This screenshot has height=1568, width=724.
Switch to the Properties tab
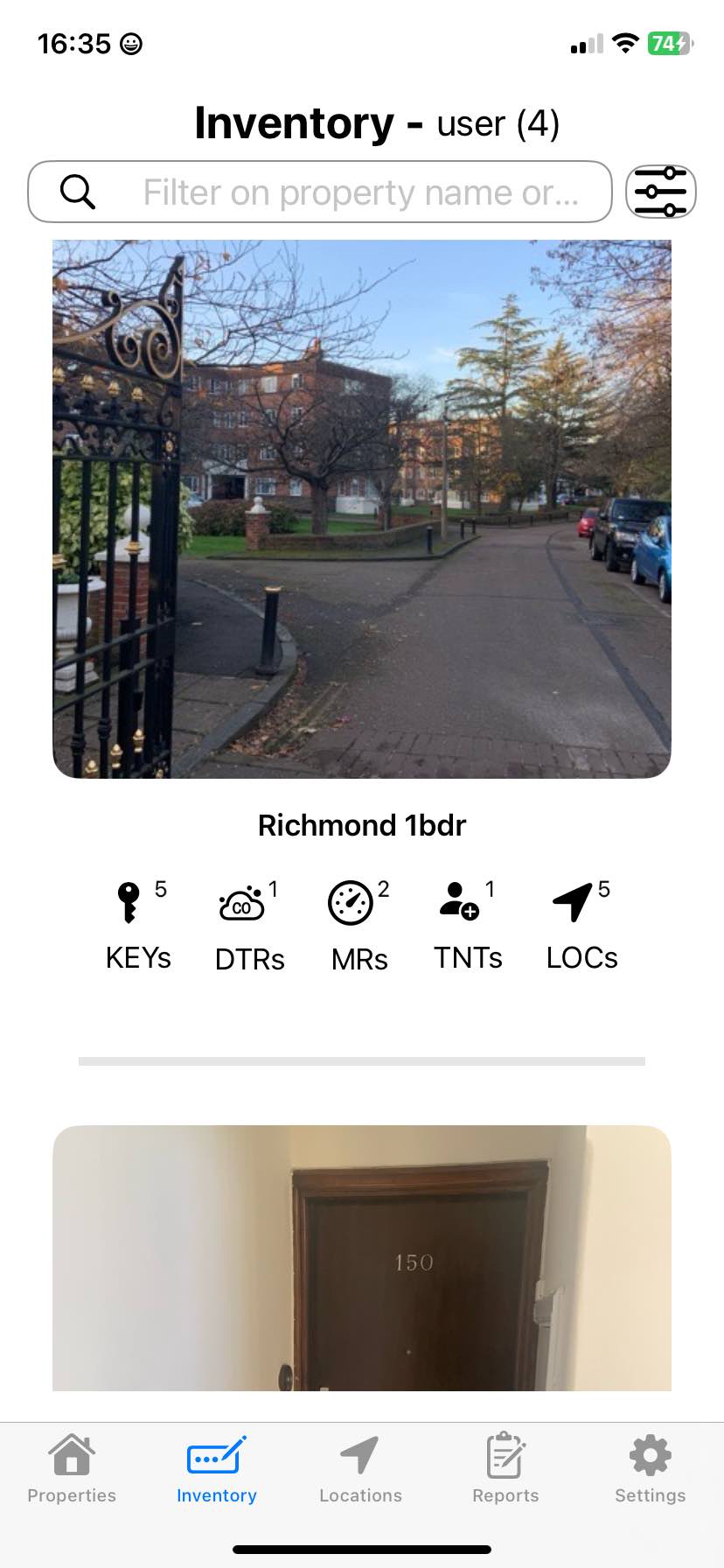point(72,1469)
